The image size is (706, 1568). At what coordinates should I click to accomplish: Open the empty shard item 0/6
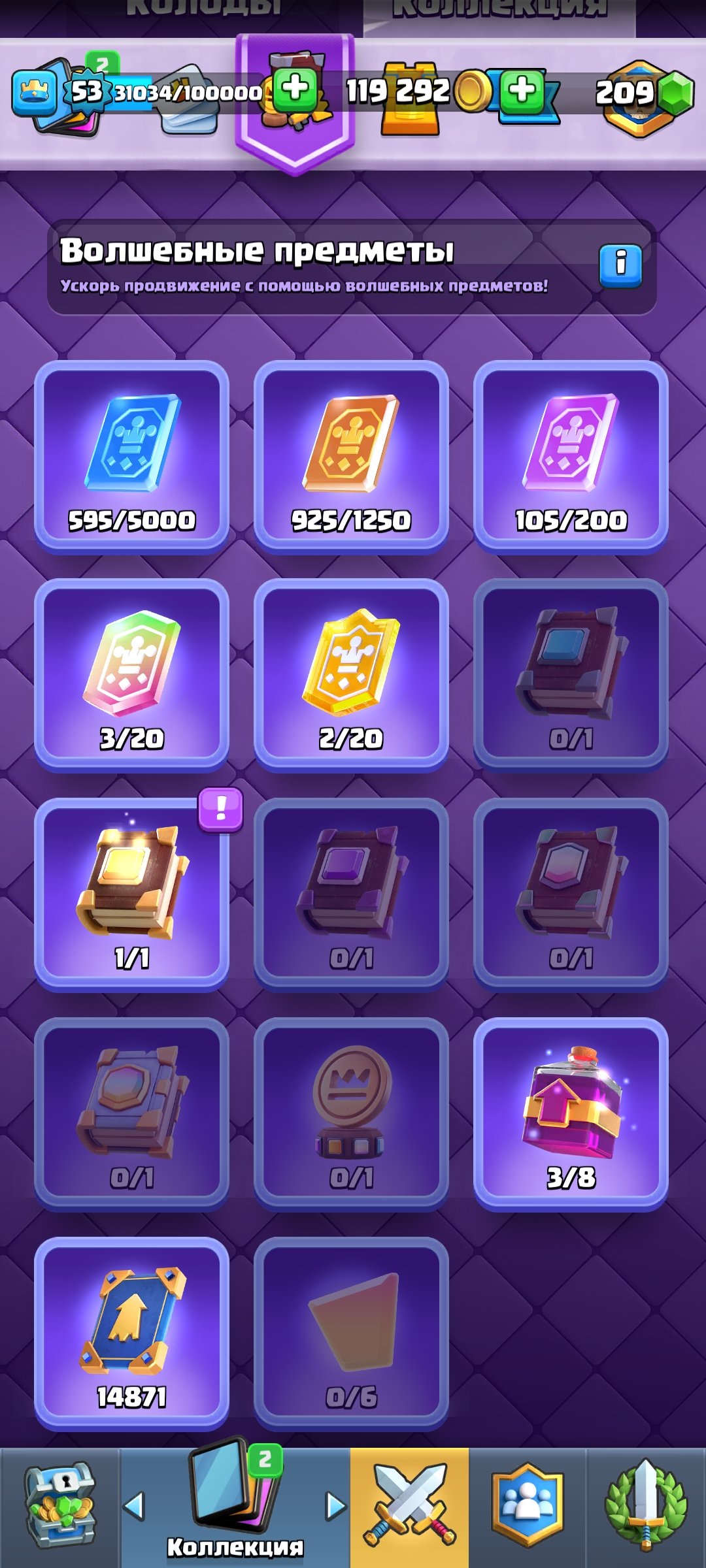(x=351, y=1334)
